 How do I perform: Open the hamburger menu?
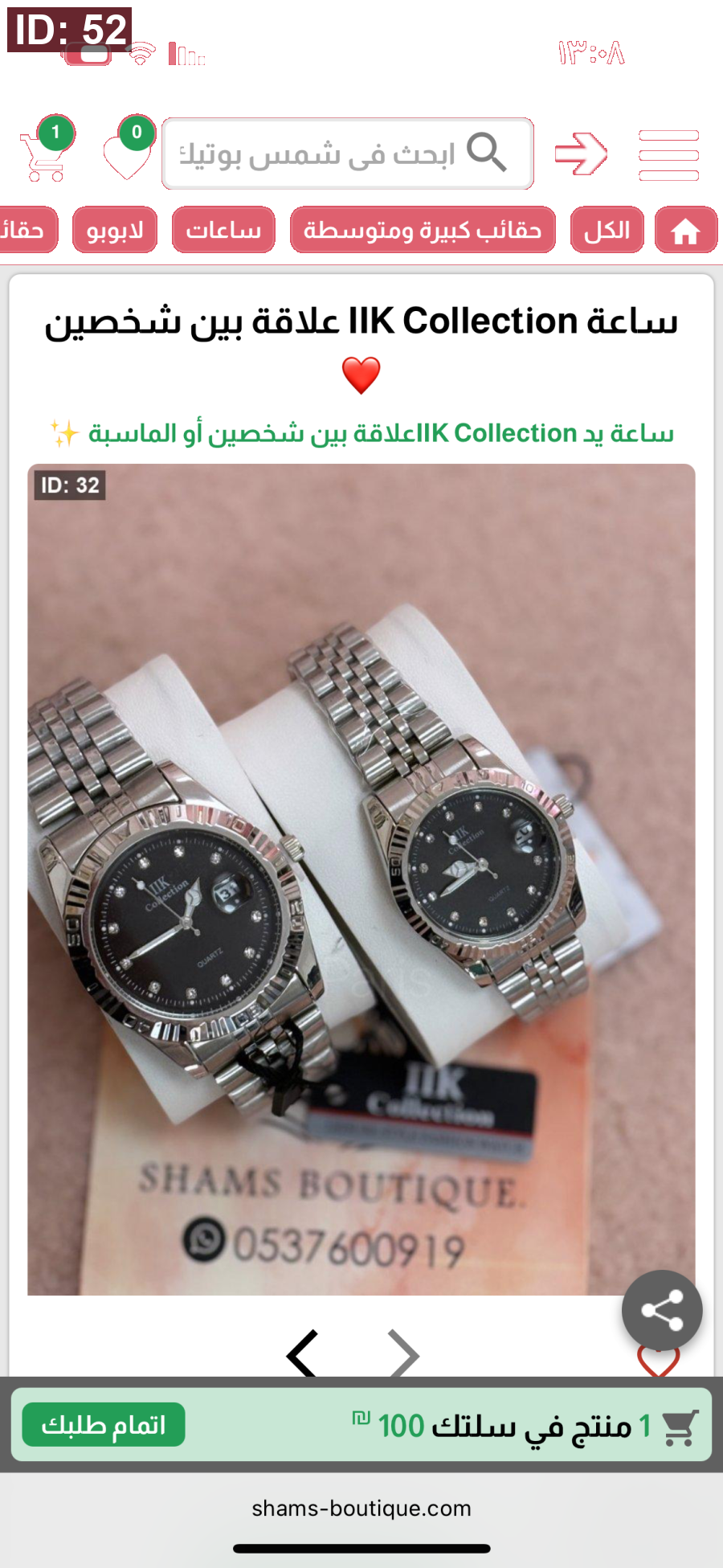pyautogui.click(x=668, y=154)
